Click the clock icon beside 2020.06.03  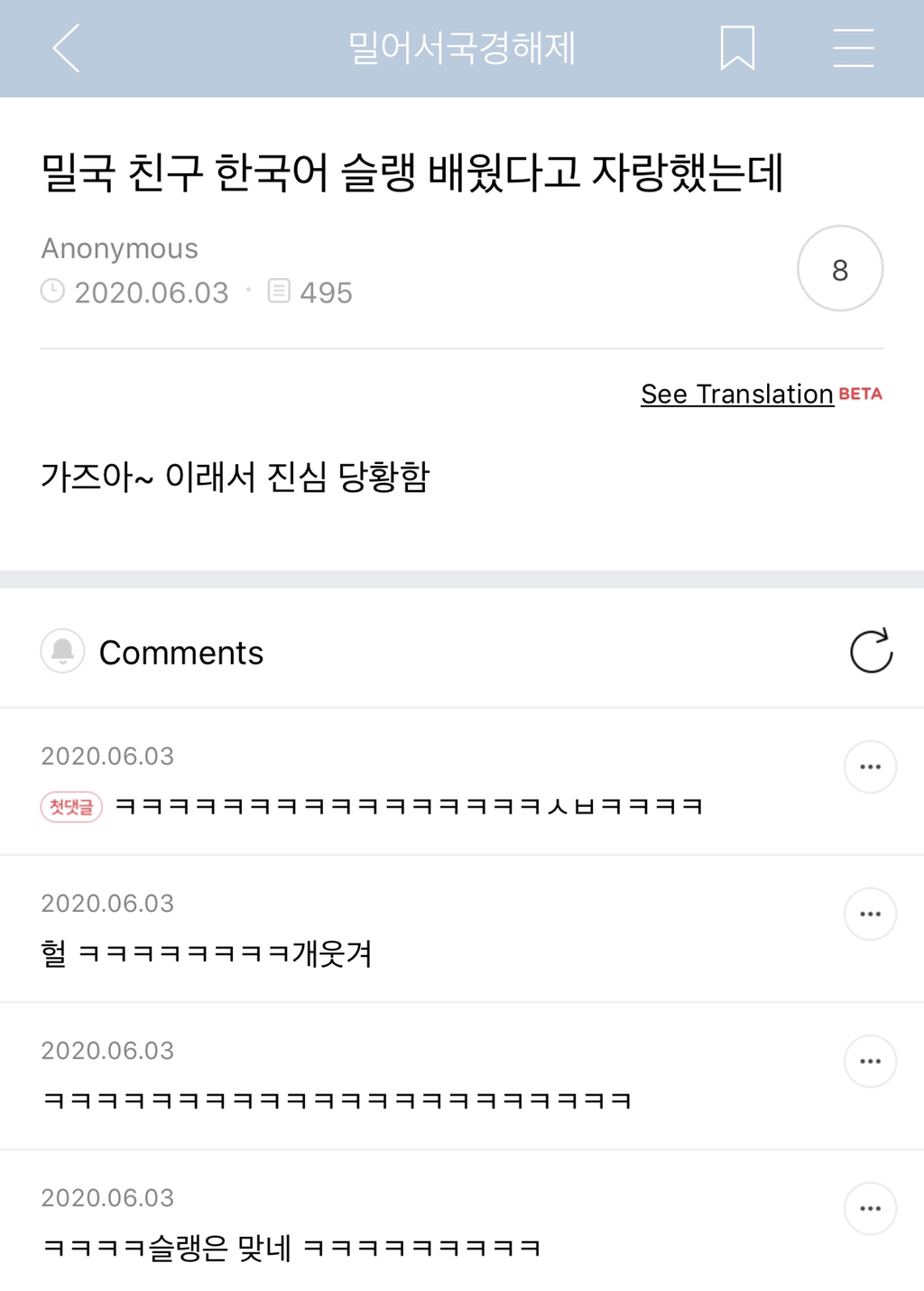(x=52, y=291)
